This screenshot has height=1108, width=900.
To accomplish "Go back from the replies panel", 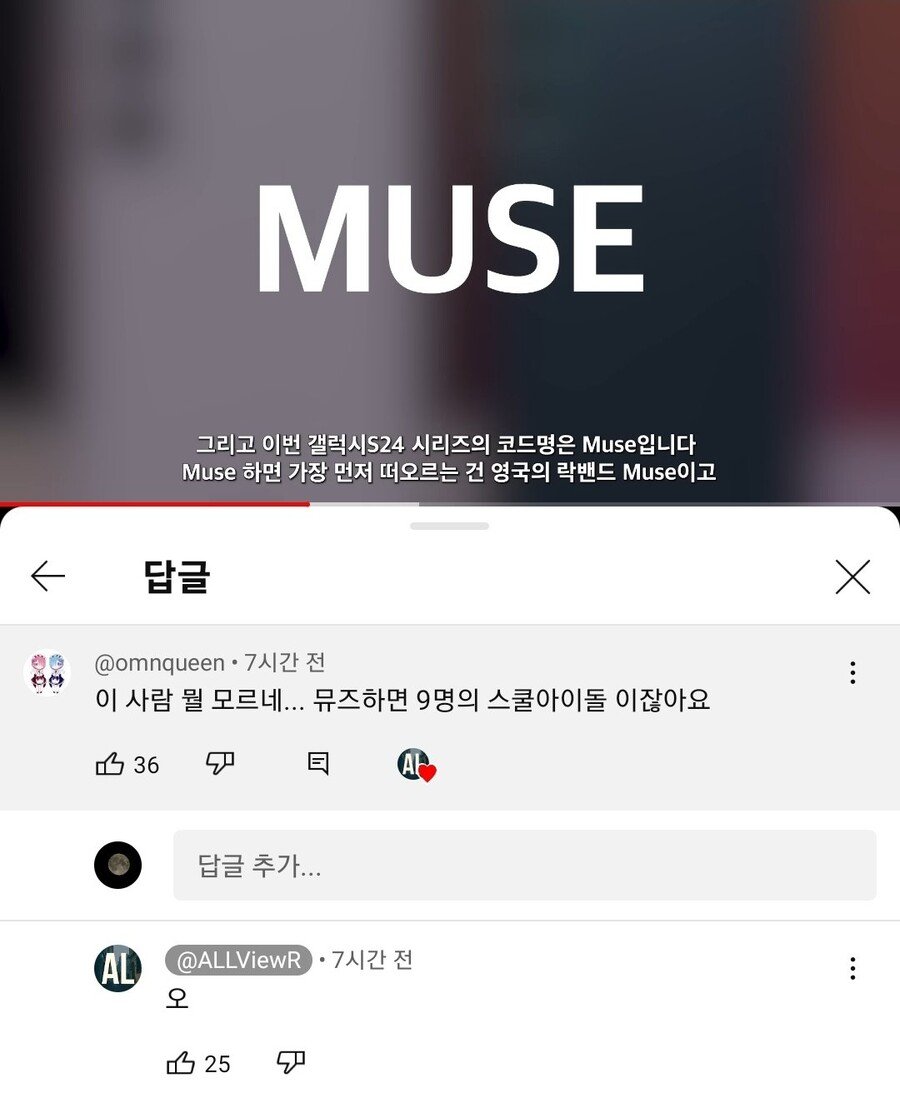I will (x=48, y=576).
